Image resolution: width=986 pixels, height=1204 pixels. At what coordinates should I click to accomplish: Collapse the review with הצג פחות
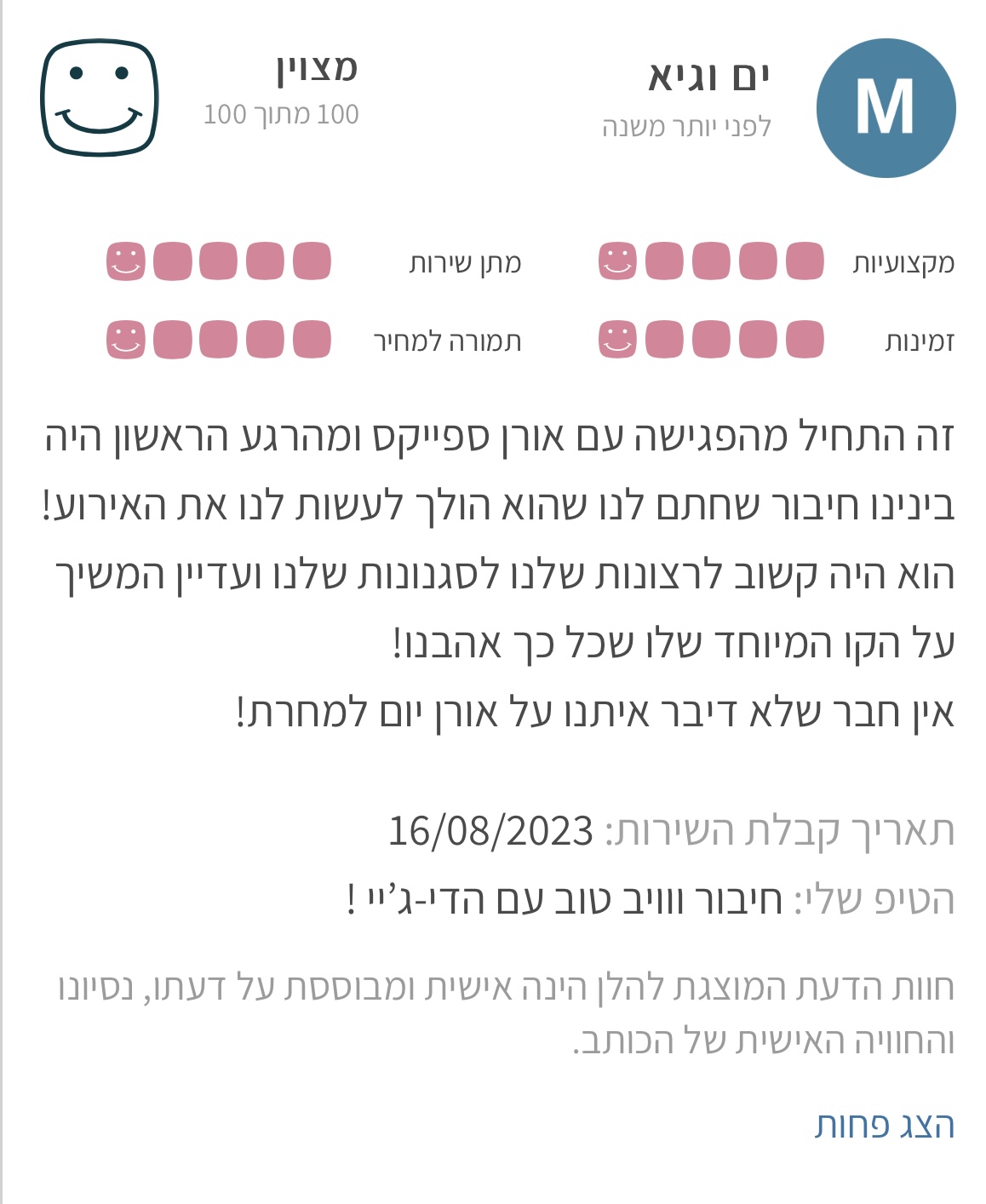(x=884, y=1125)
